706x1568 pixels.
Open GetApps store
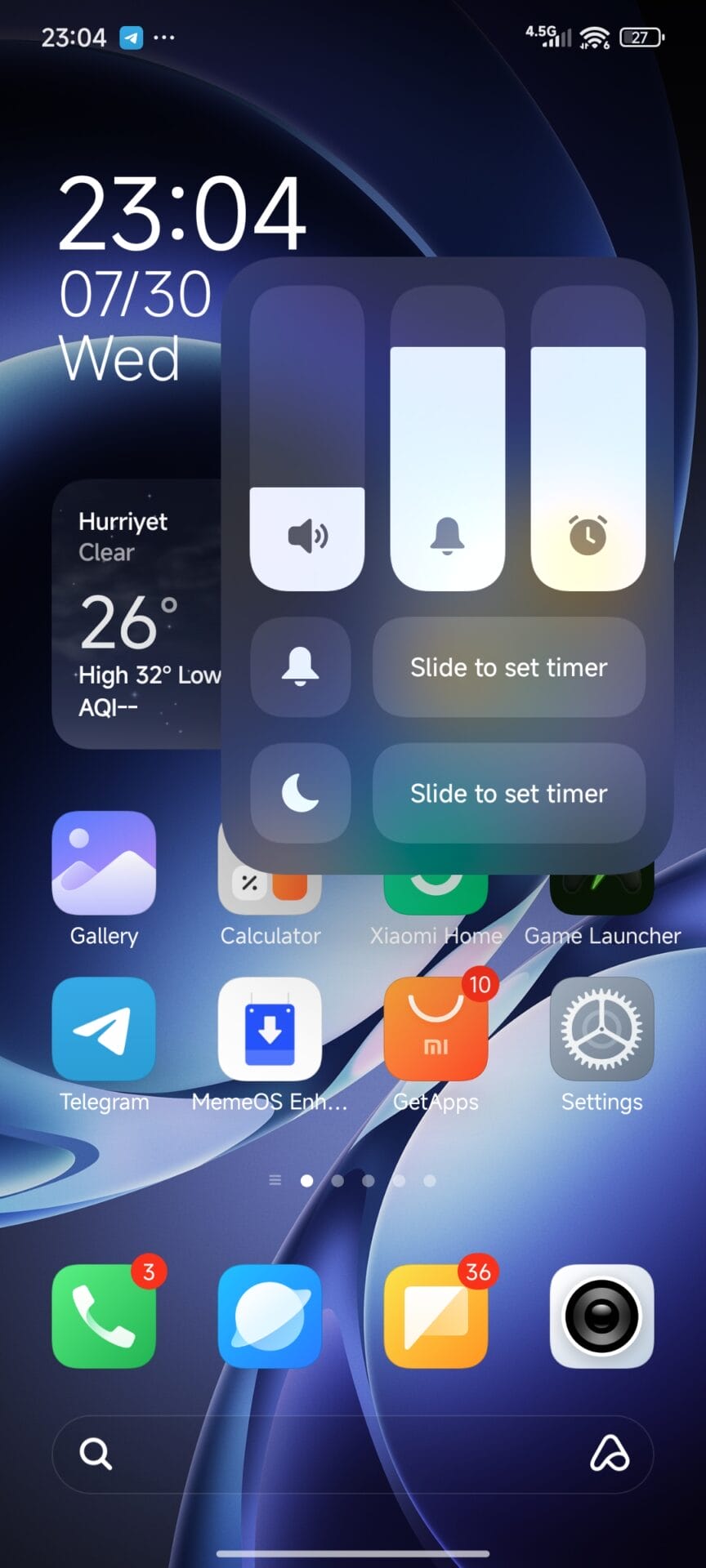(436, 1029)
